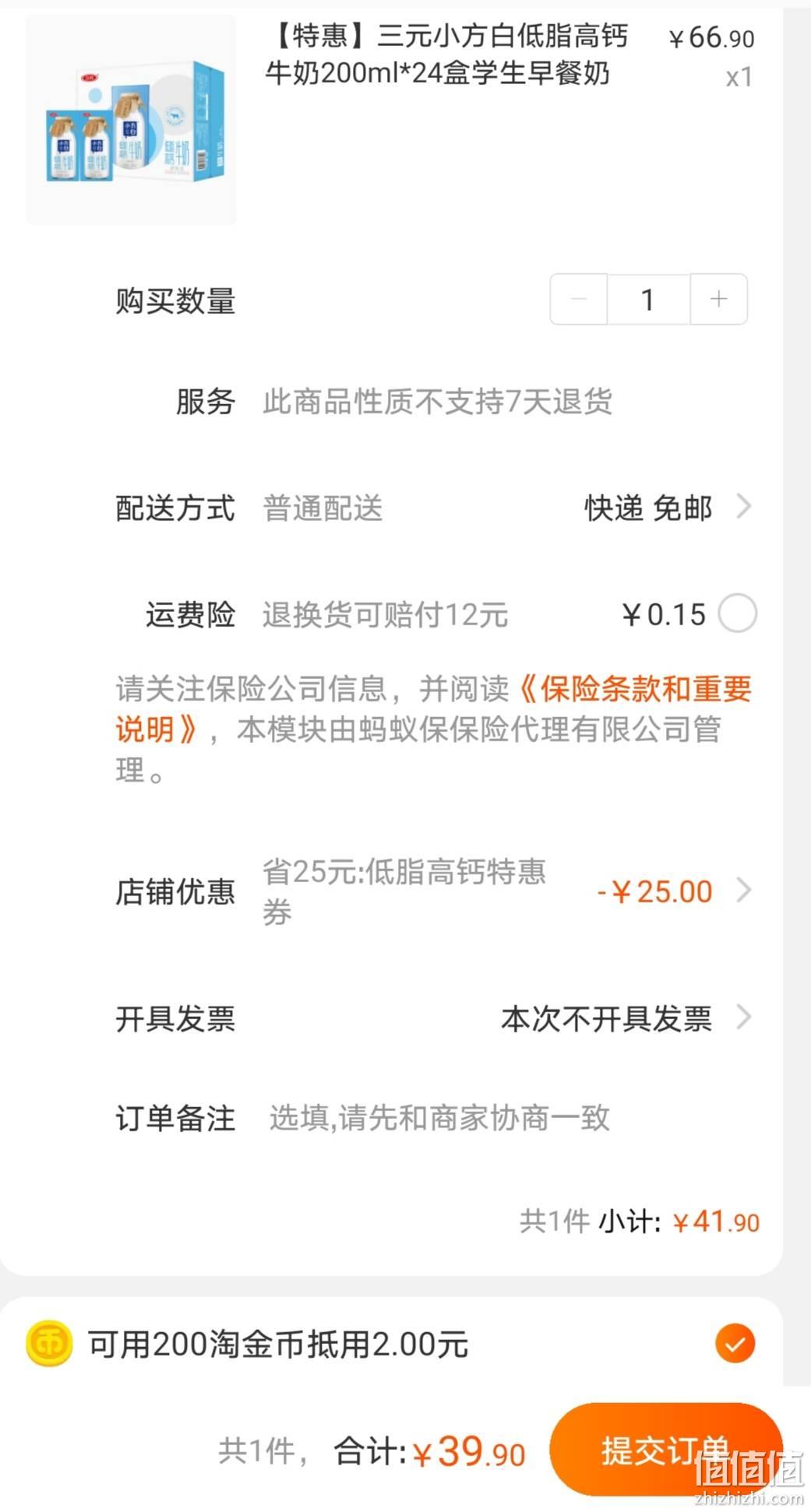Open 开具发票 invoice settings

pos(433,1018)
